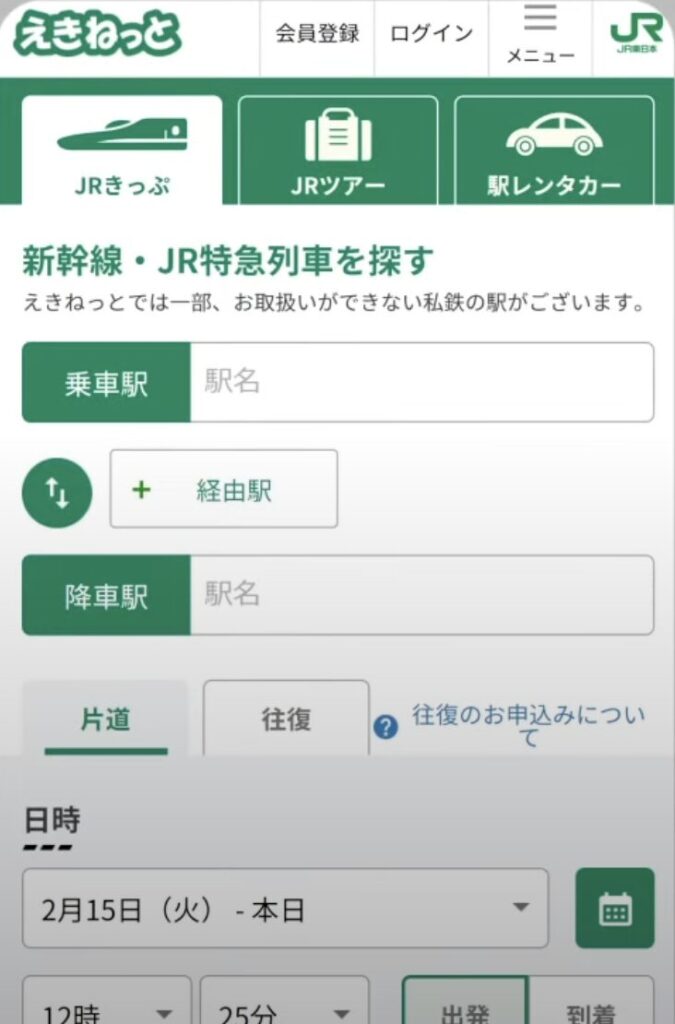Screen dimensions: 675x1024
Task: Switch to the 駅レンタカー tab
Action: [x=554, y=152]
